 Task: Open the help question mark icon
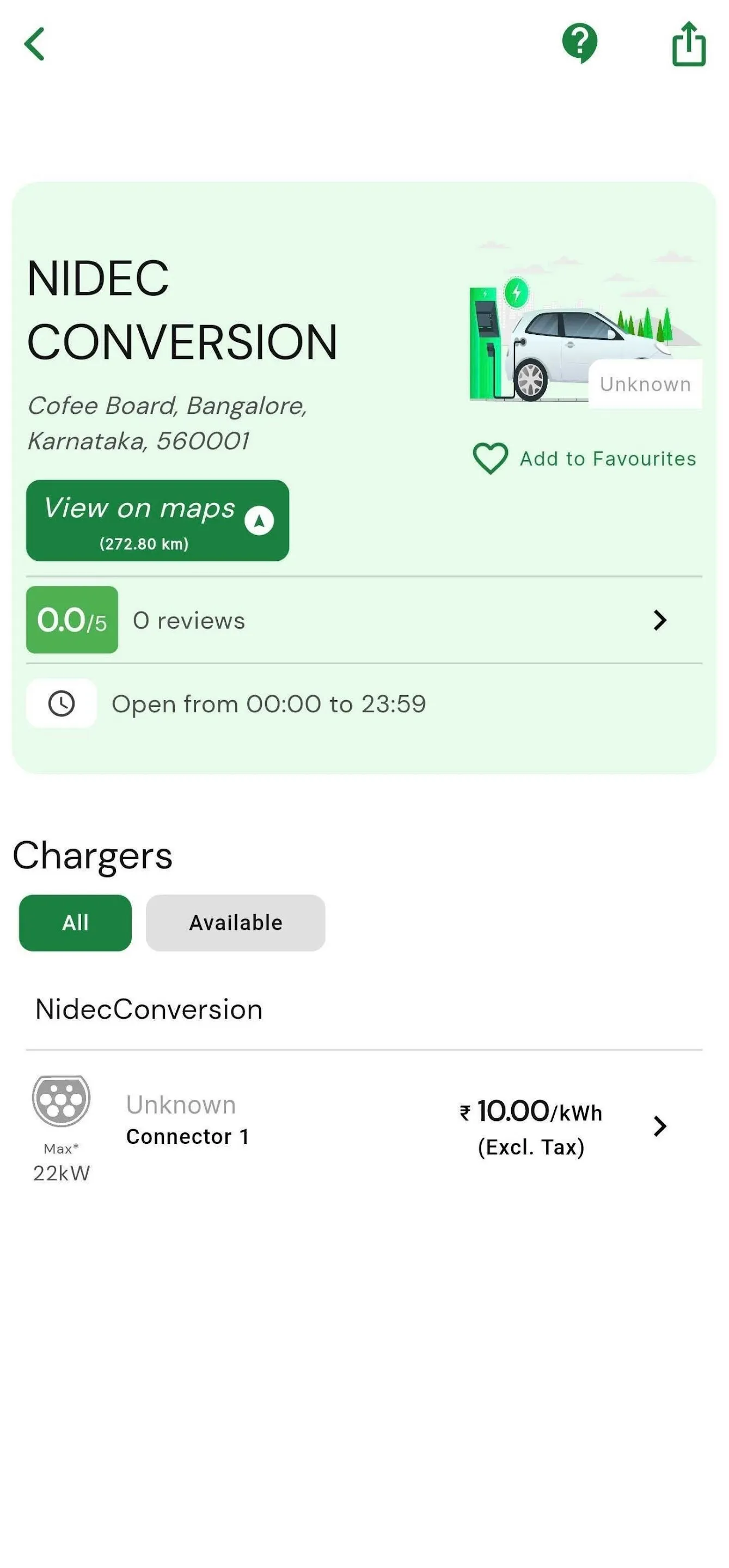coord(579,42)
